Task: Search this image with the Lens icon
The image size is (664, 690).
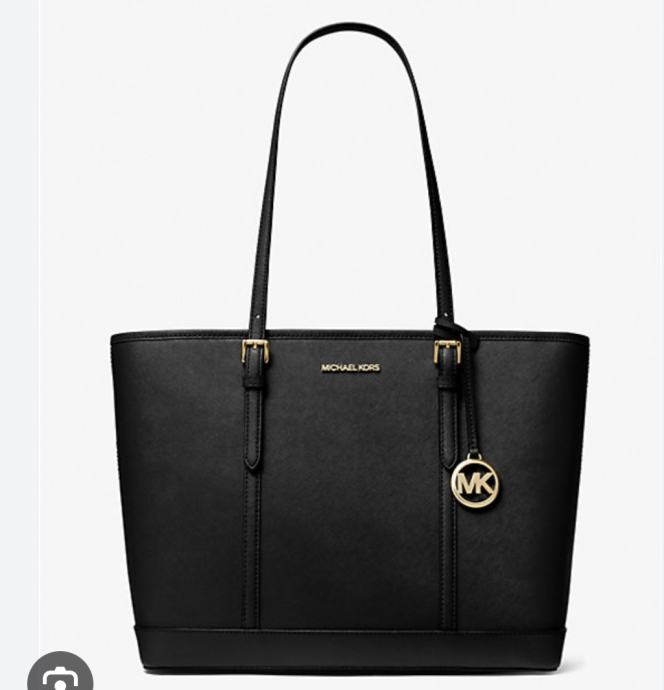Action: (60, 676)
